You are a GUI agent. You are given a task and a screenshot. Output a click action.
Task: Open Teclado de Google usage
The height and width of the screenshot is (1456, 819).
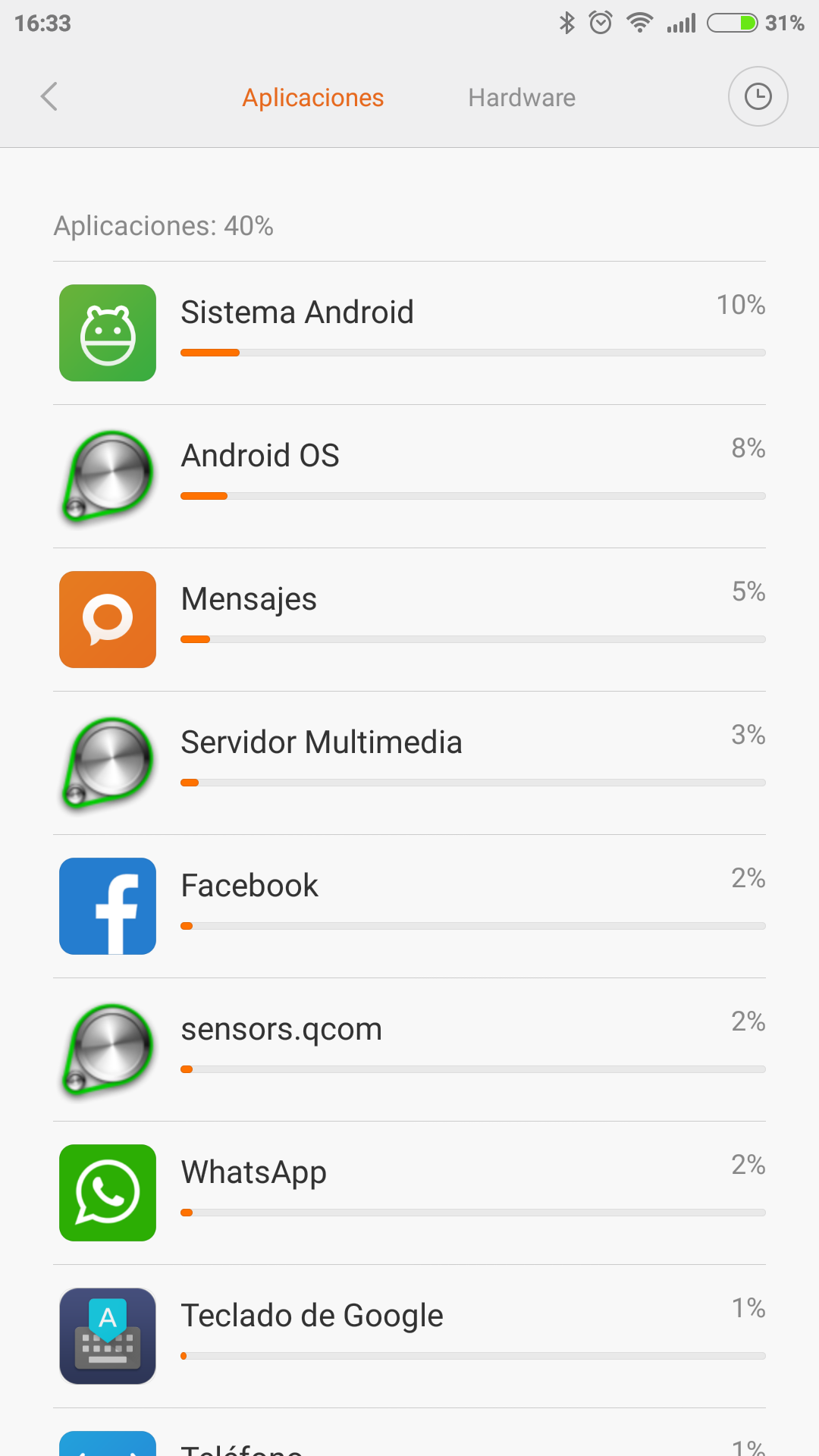(409, 1336)
